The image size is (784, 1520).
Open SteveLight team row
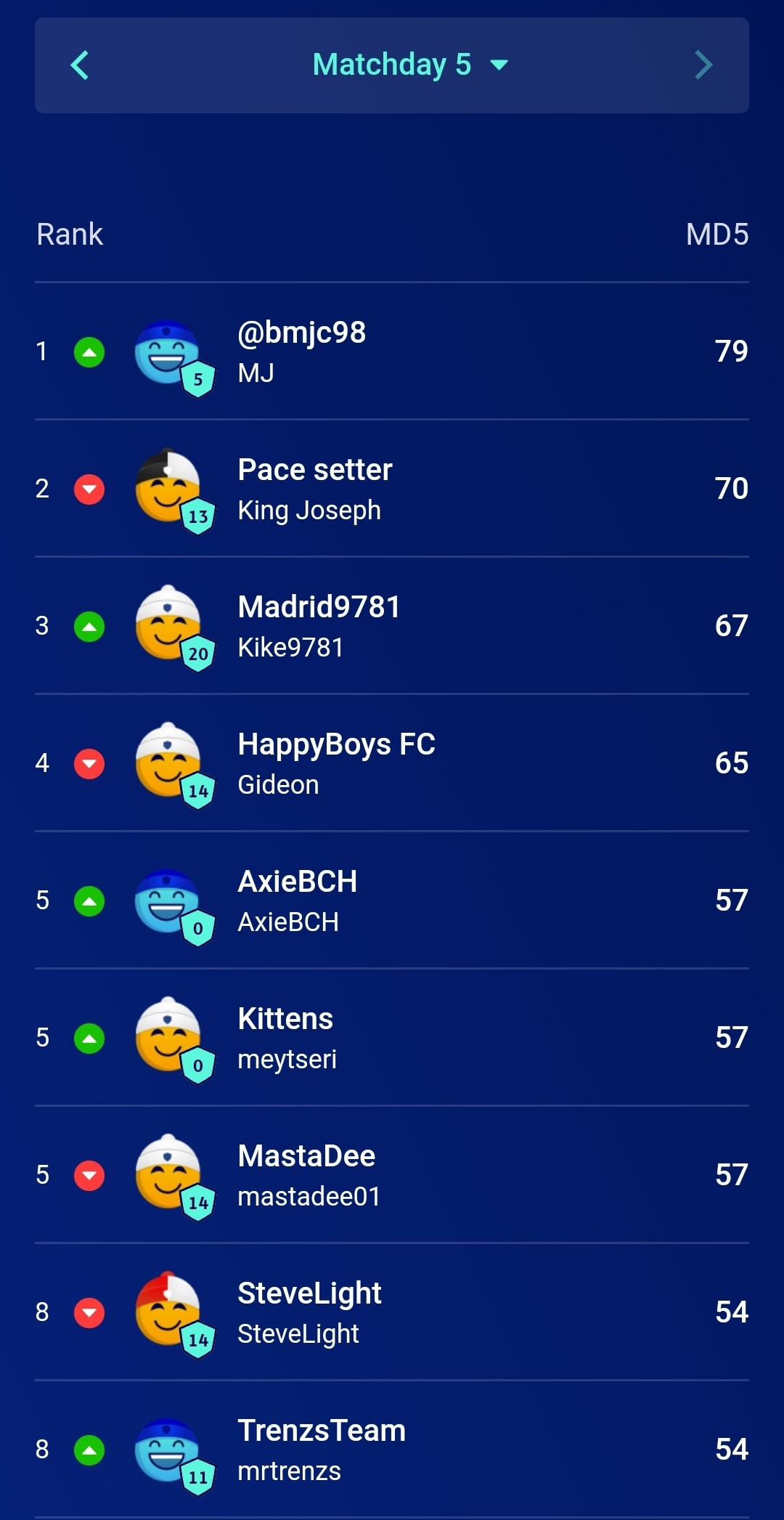coord(392,1312)
